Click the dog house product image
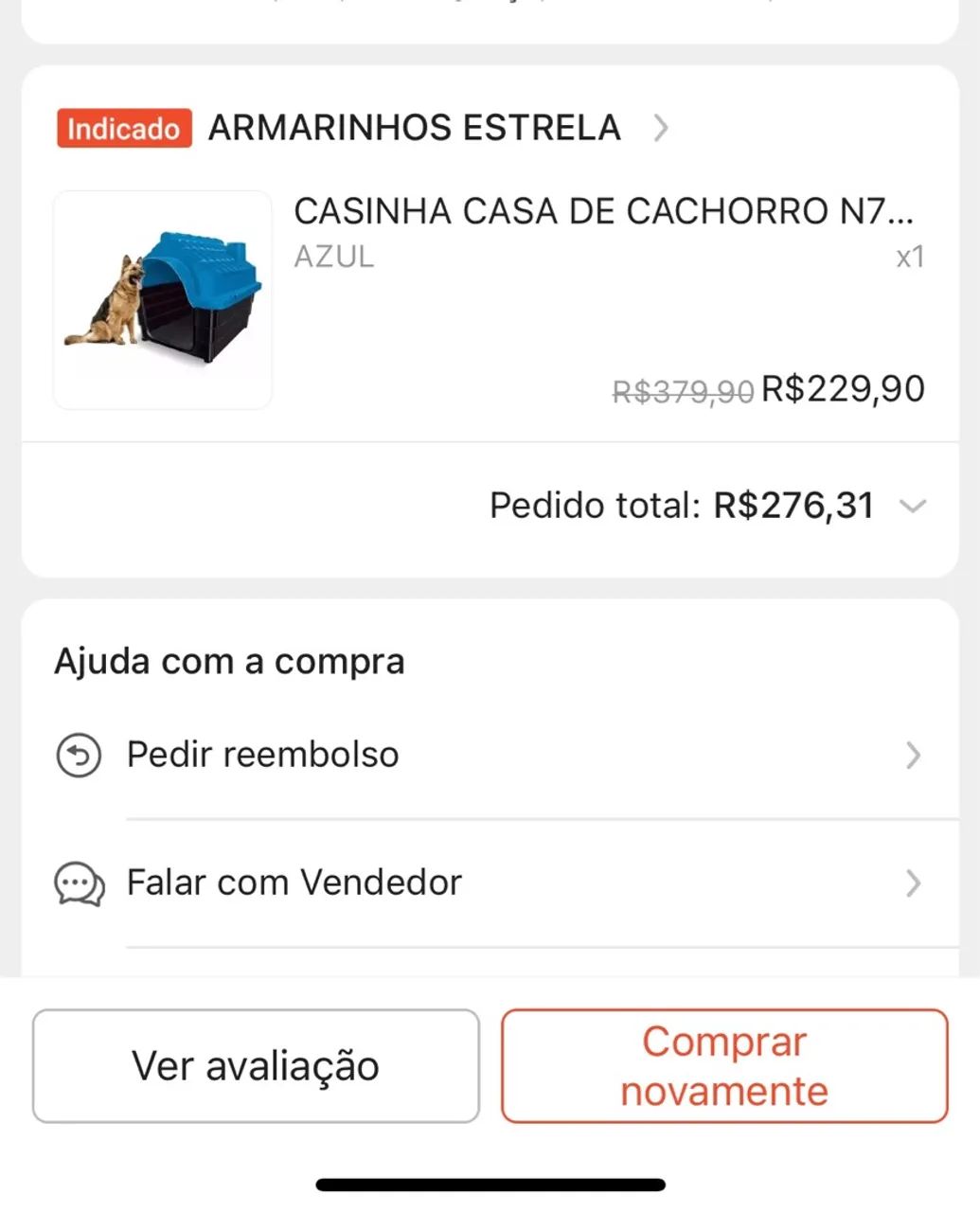 click(161, 298)
